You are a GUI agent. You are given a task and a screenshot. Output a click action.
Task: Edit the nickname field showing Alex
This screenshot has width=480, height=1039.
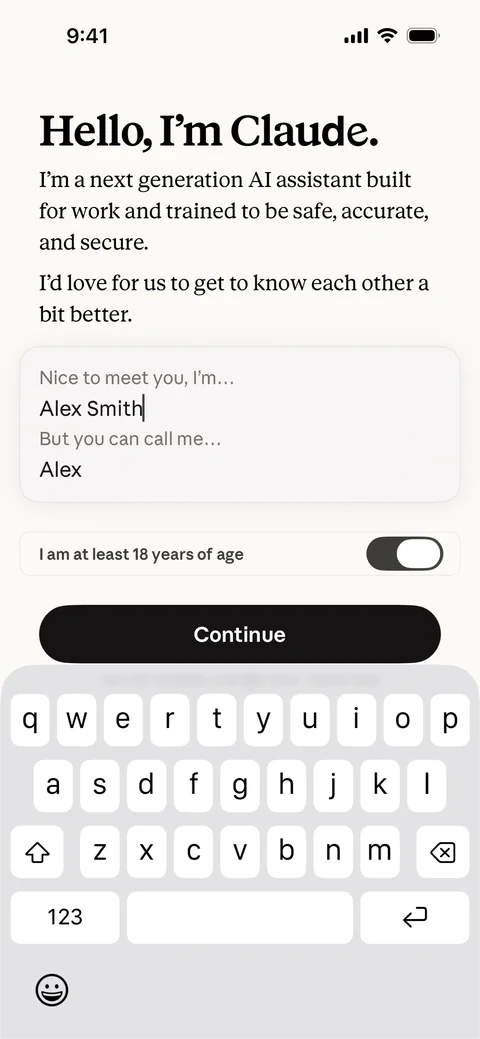click(239, 470)
